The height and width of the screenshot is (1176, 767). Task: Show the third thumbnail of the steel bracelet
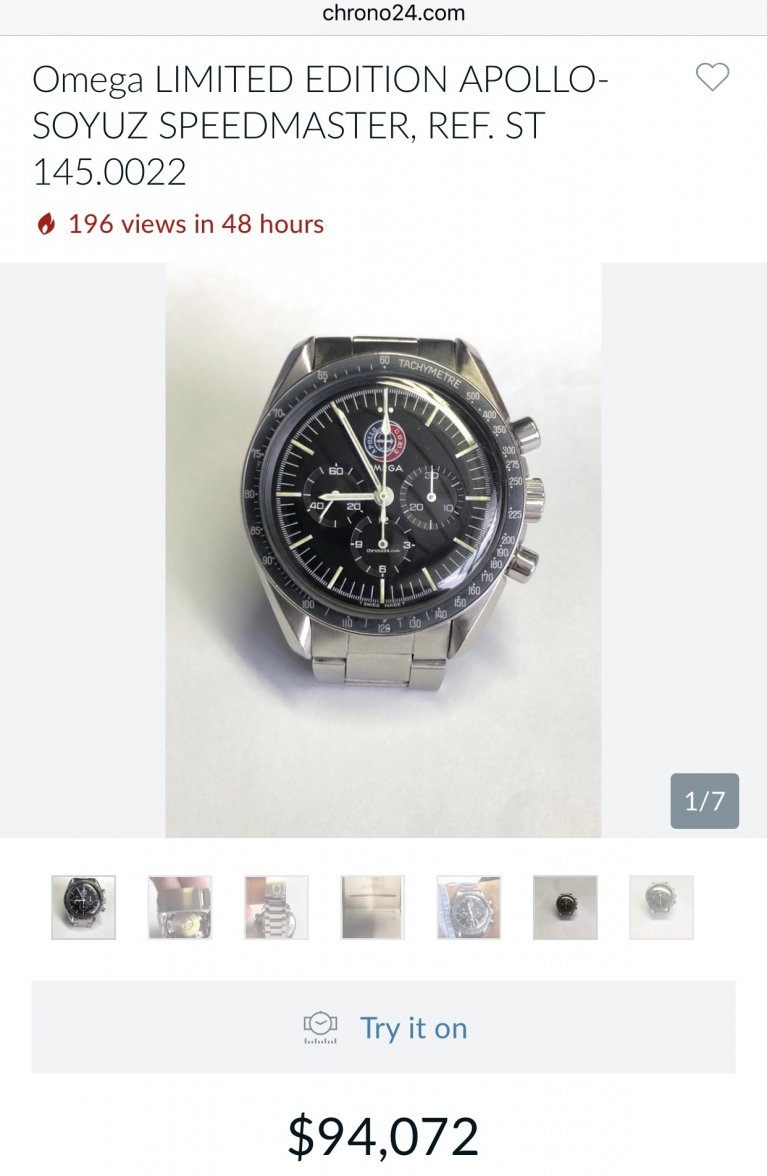[x=276, y=907]
